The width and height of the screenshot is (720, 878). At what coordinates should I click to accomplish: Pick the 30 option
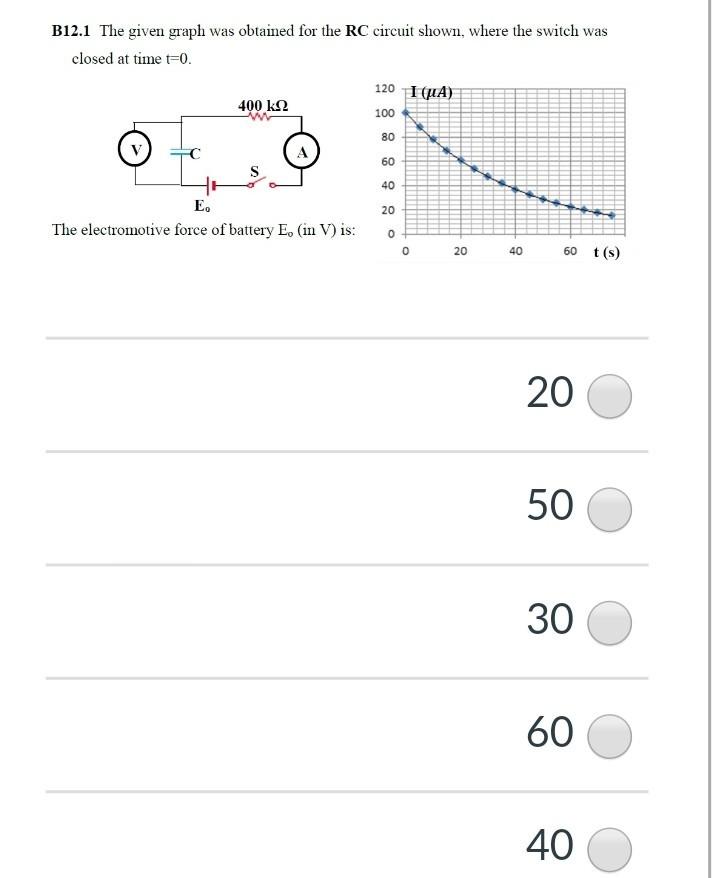pyautogui.click(x=609, y=623)
